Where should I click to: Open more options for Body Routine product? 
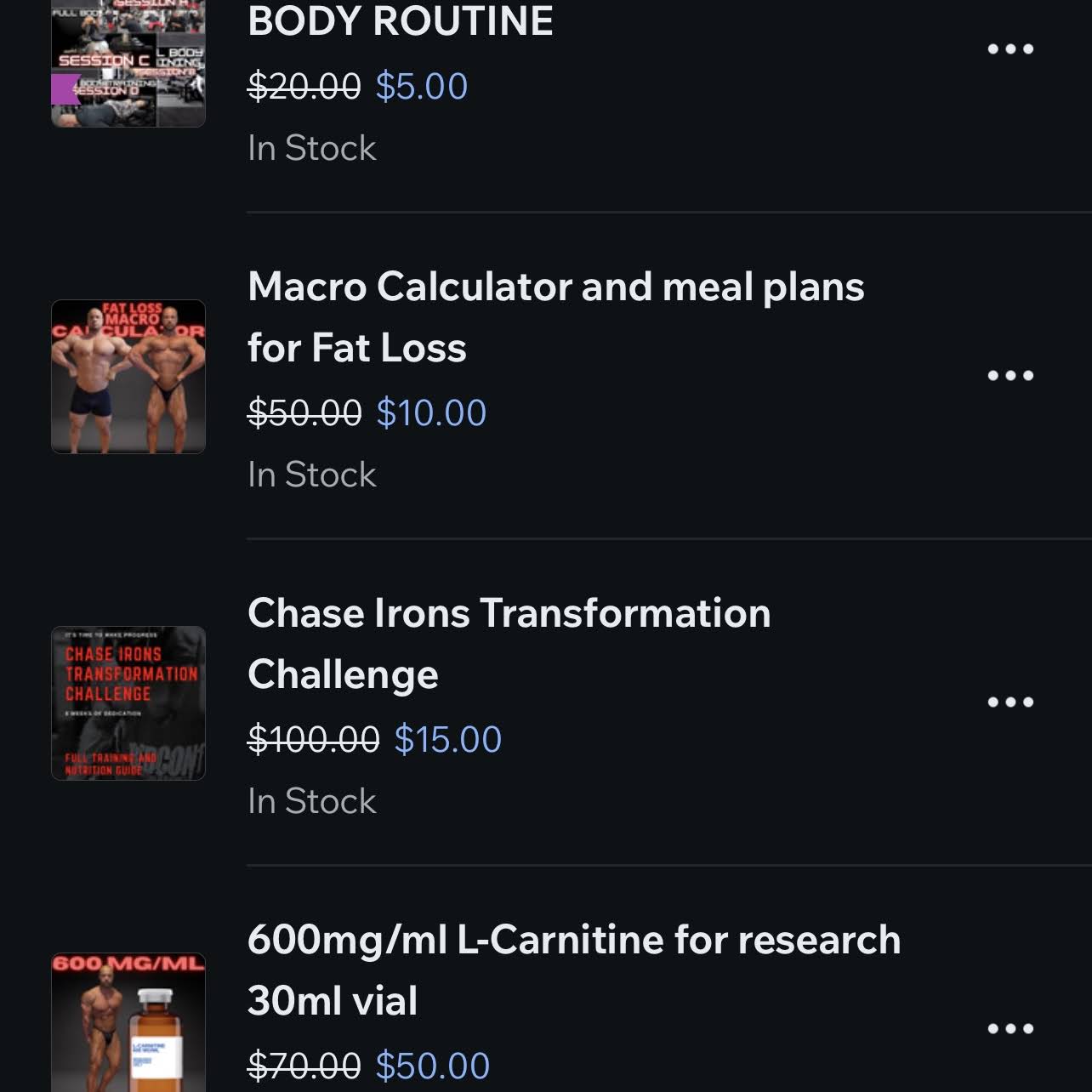tap(1010, 49)
